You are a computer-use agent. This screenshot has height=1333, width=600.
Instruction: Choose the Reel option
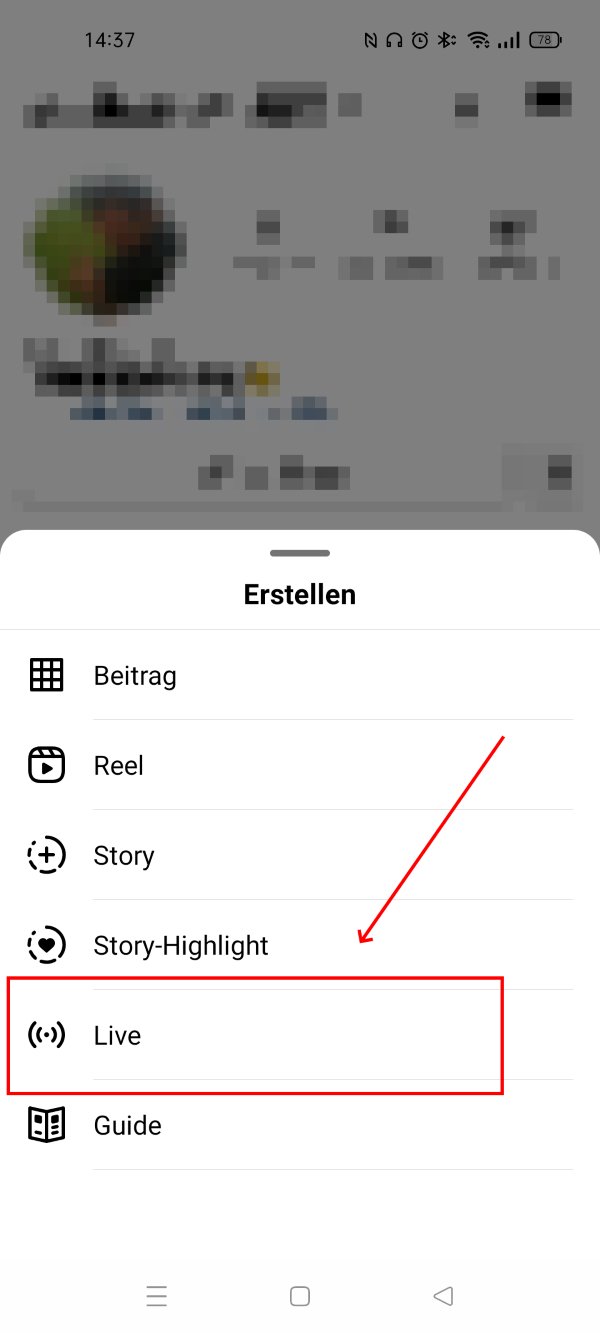coord(300,765)
